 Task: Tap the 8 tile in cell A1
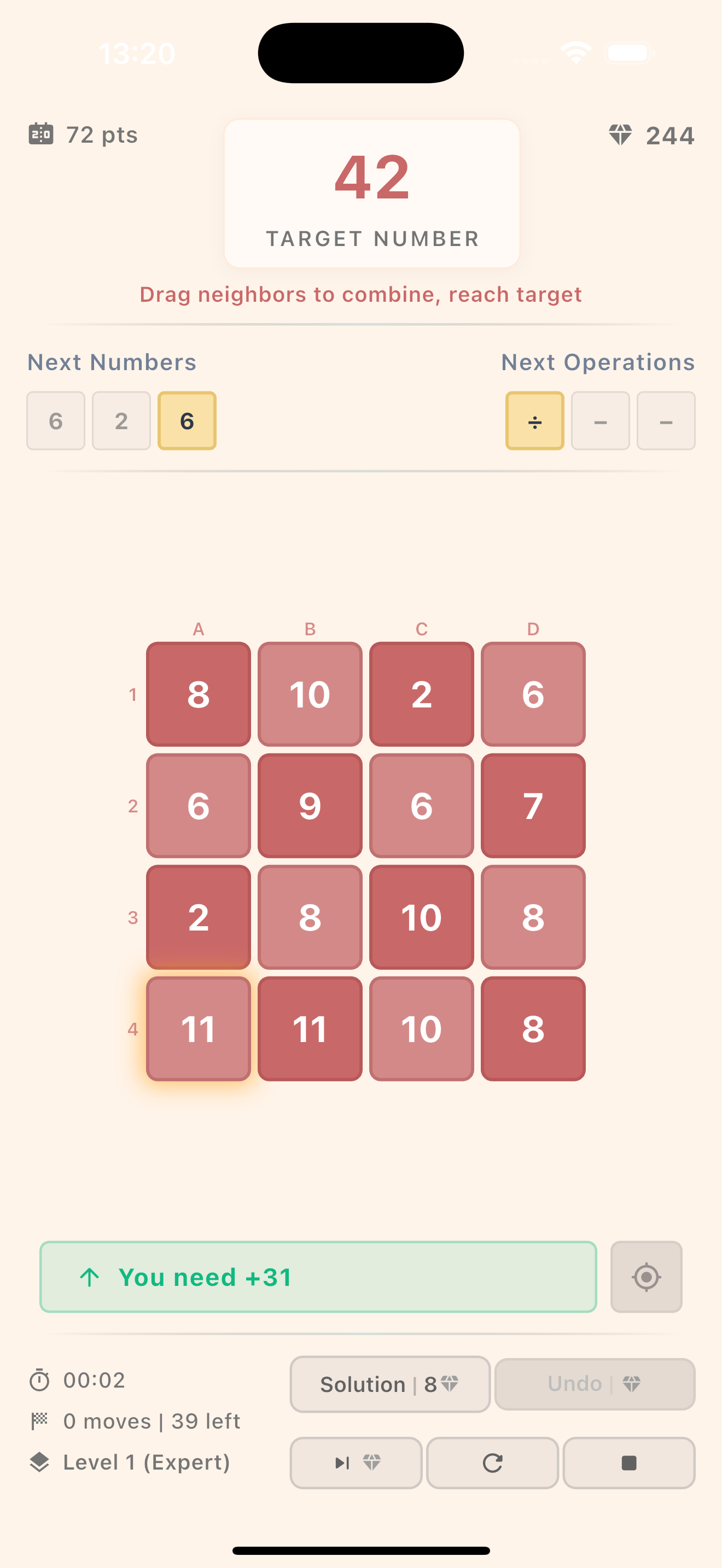198,694
